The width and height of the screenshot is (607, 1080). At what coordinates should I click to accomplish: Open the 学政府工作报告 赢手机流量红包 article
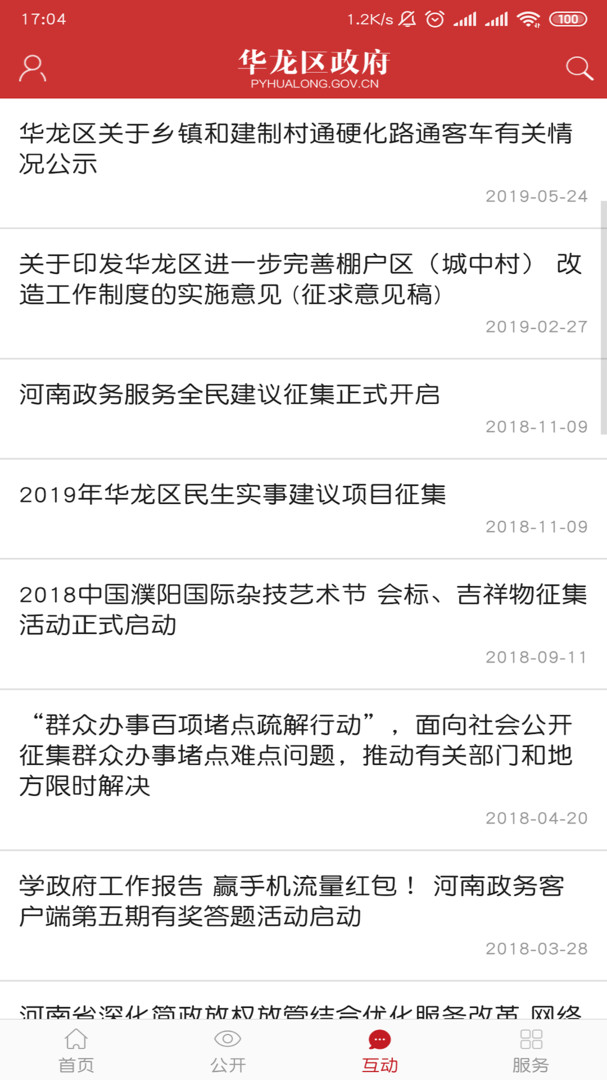[x=292, y=901]
